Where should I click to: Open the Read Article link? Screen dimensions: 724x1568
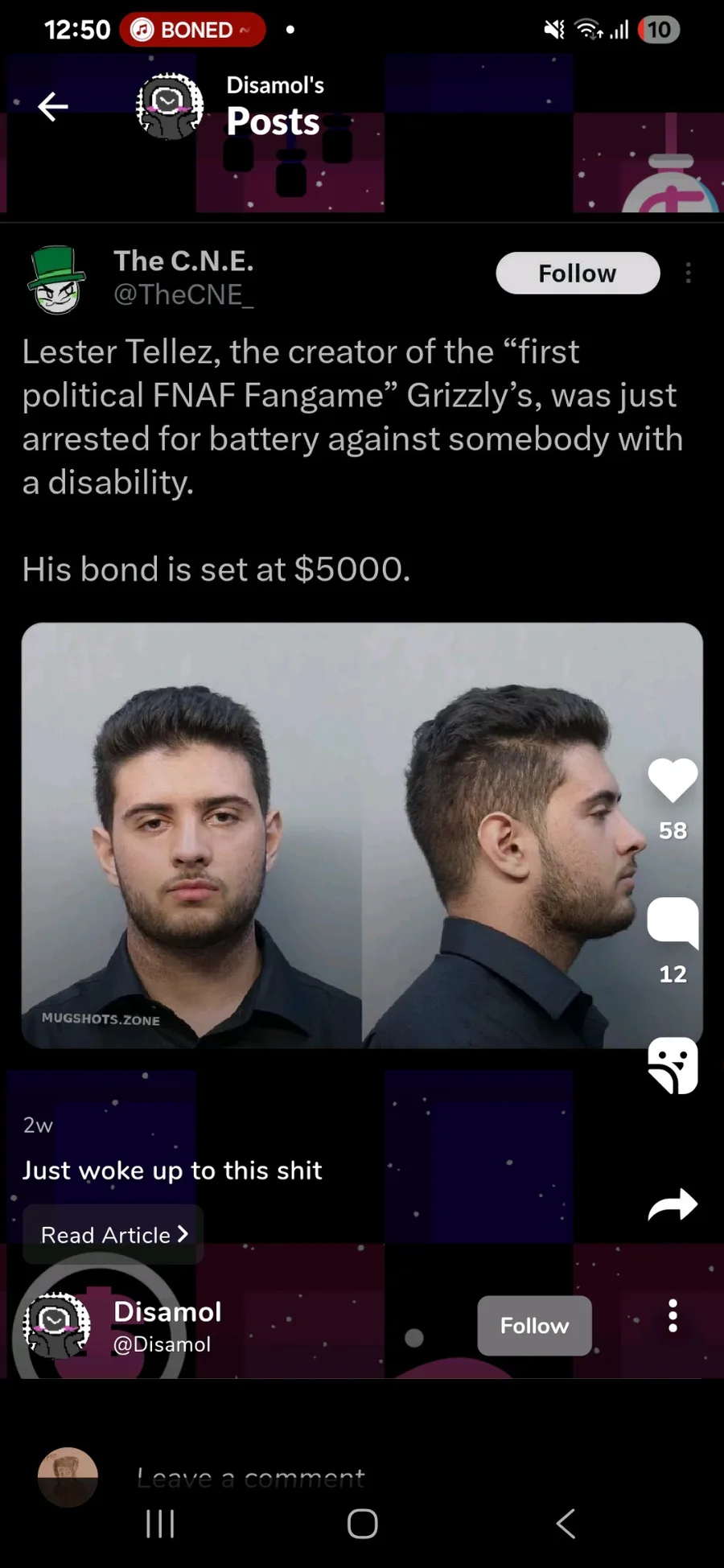coord(113,1235)
